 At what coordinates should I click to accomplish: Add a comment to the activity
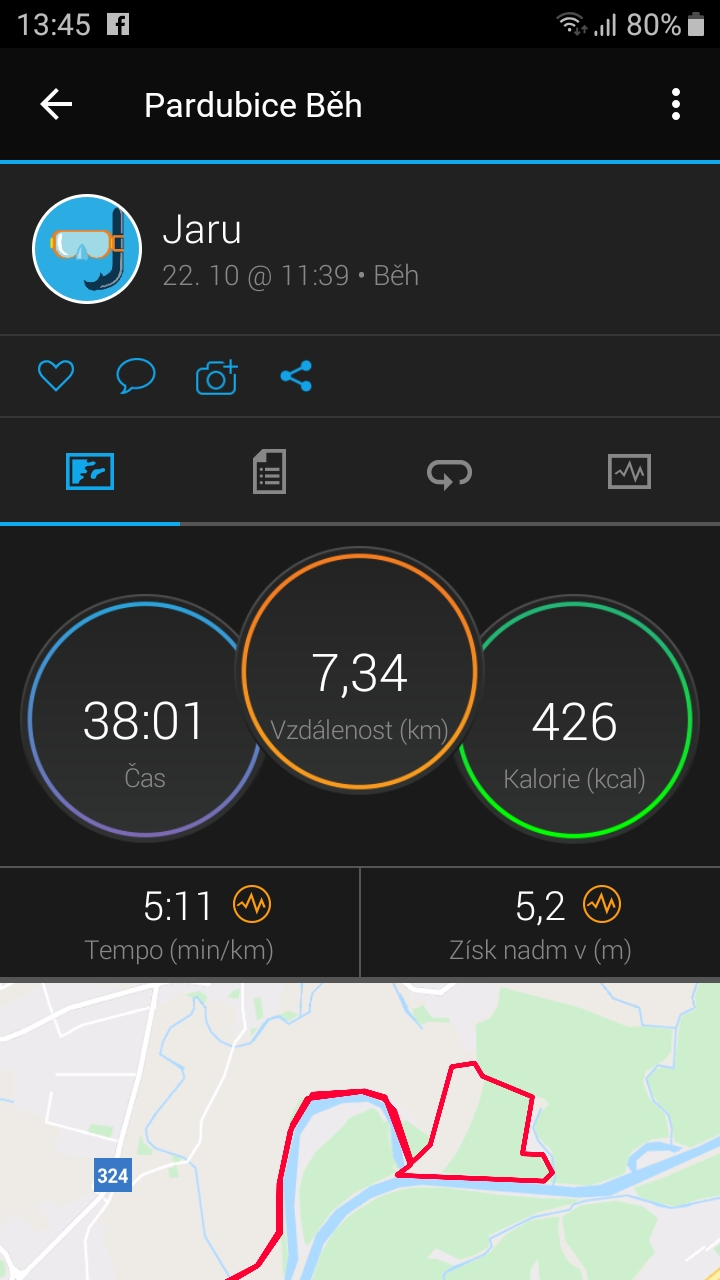136,376
